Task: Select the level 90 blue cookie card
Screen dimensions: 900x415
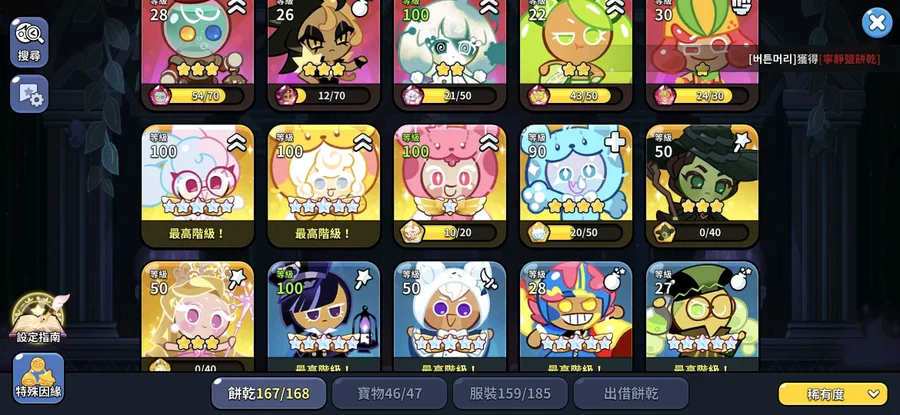Action: pos(575,185)
